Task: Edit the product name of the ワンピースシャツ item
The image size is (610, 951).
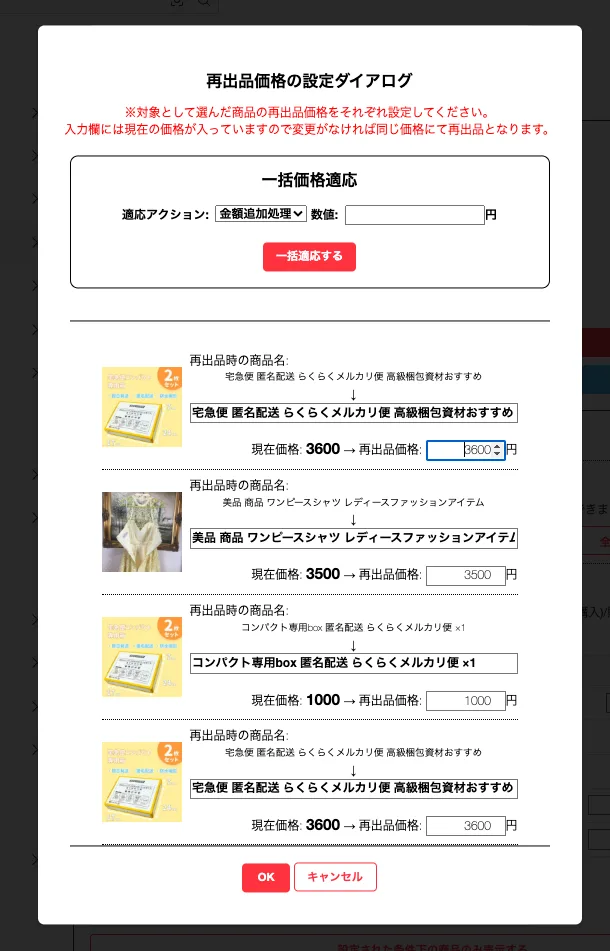Action: click(x=354, y=538)
